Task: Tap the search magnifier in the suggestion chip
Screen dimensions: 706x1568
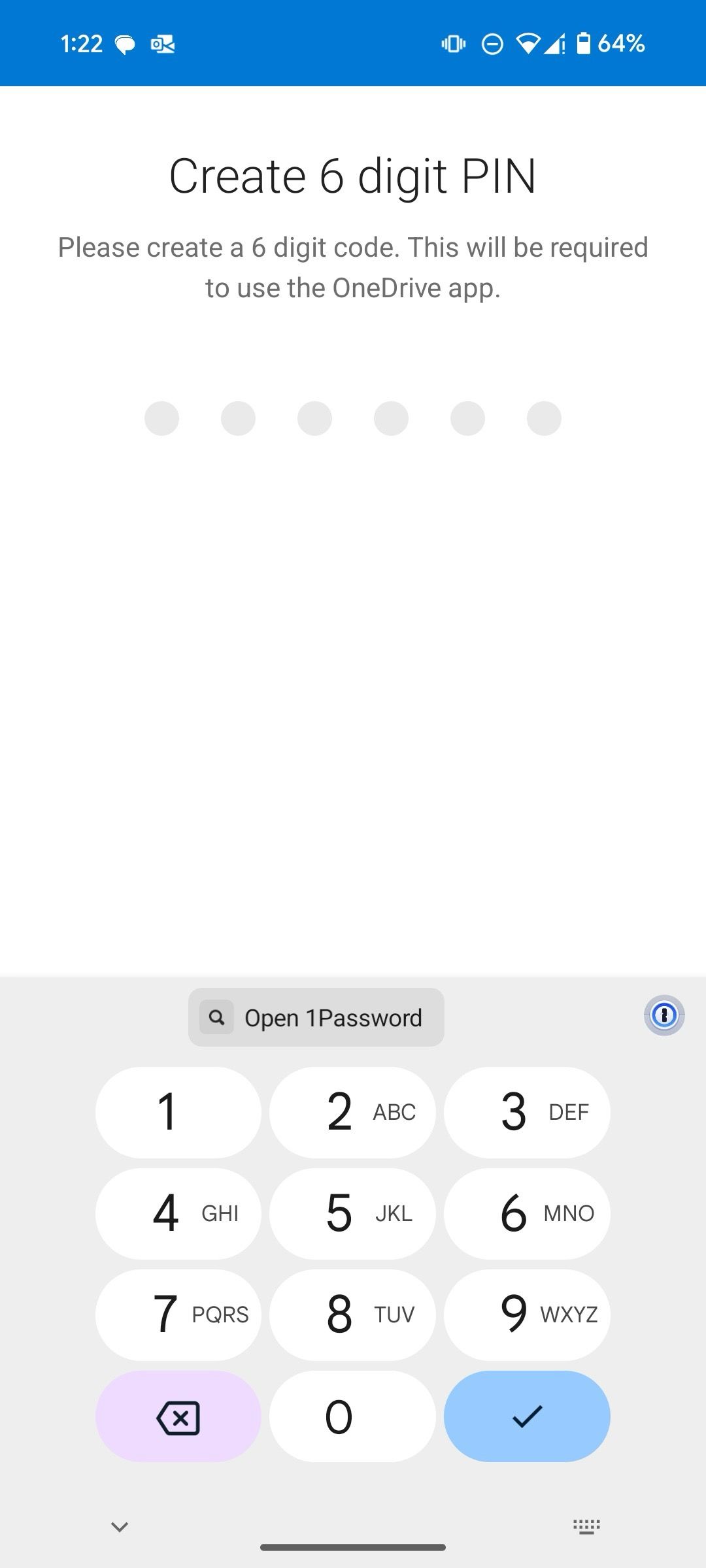Action: 217,1017
